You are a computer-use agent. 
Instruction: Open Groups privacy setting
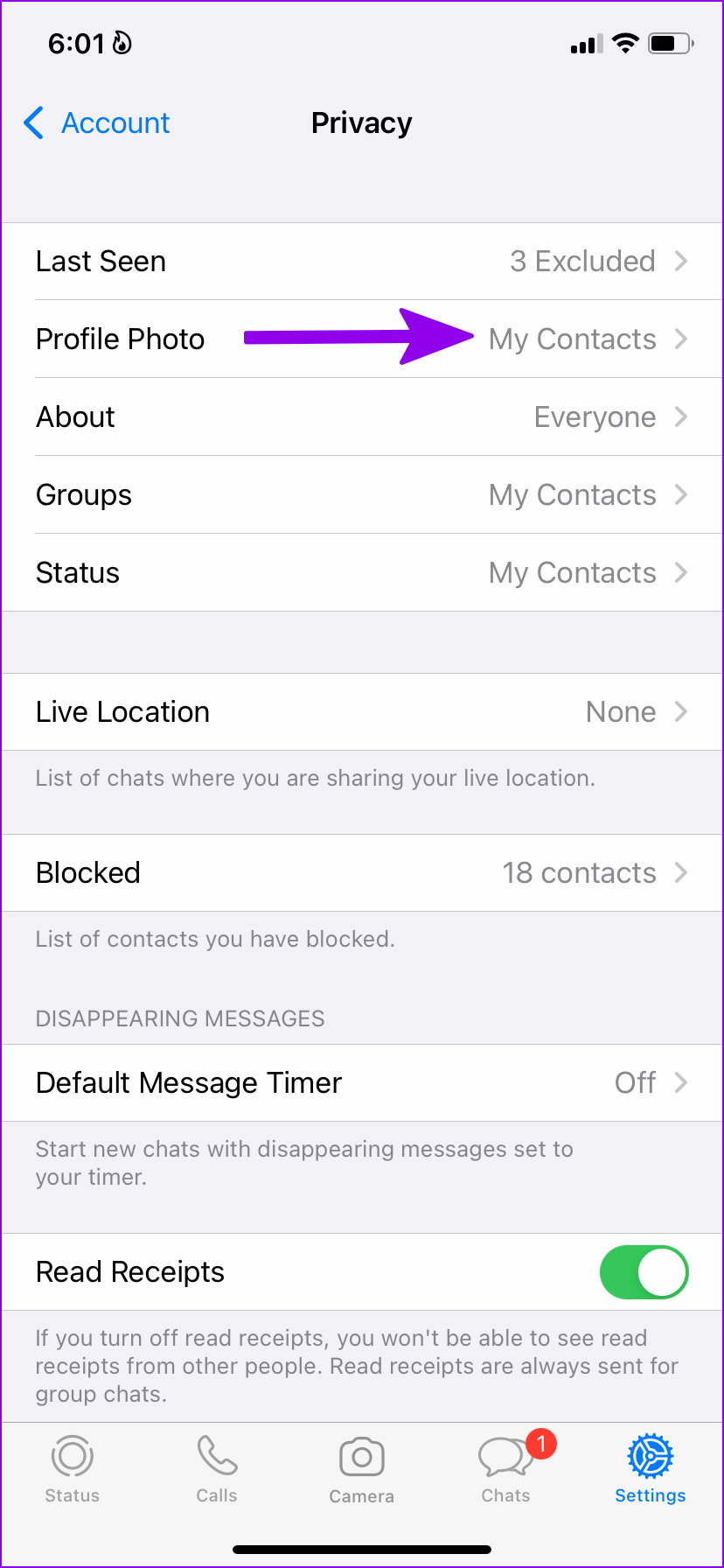[x=362, y=495]
